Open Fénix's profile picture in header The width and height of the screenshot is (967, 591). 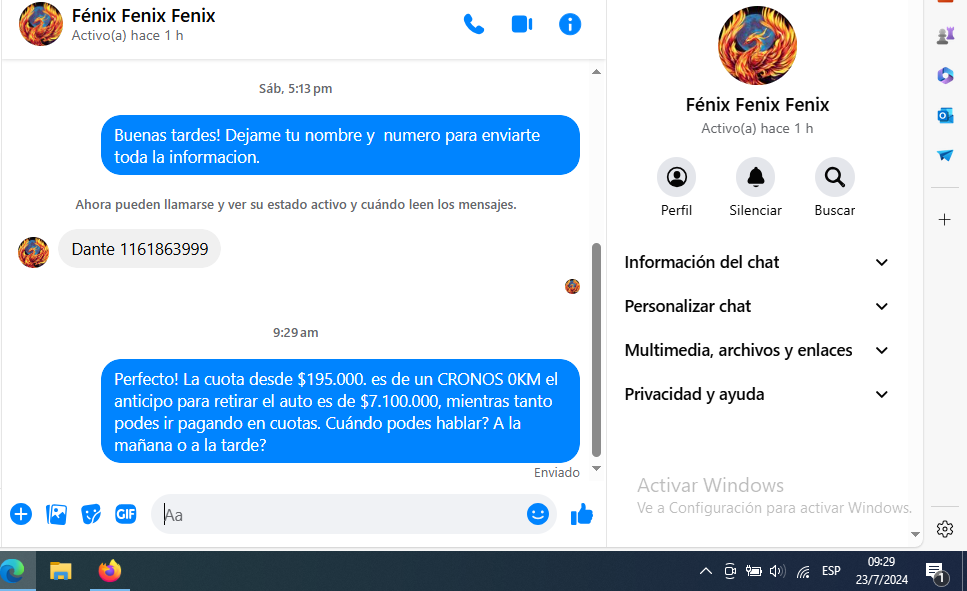coord(40,24)
